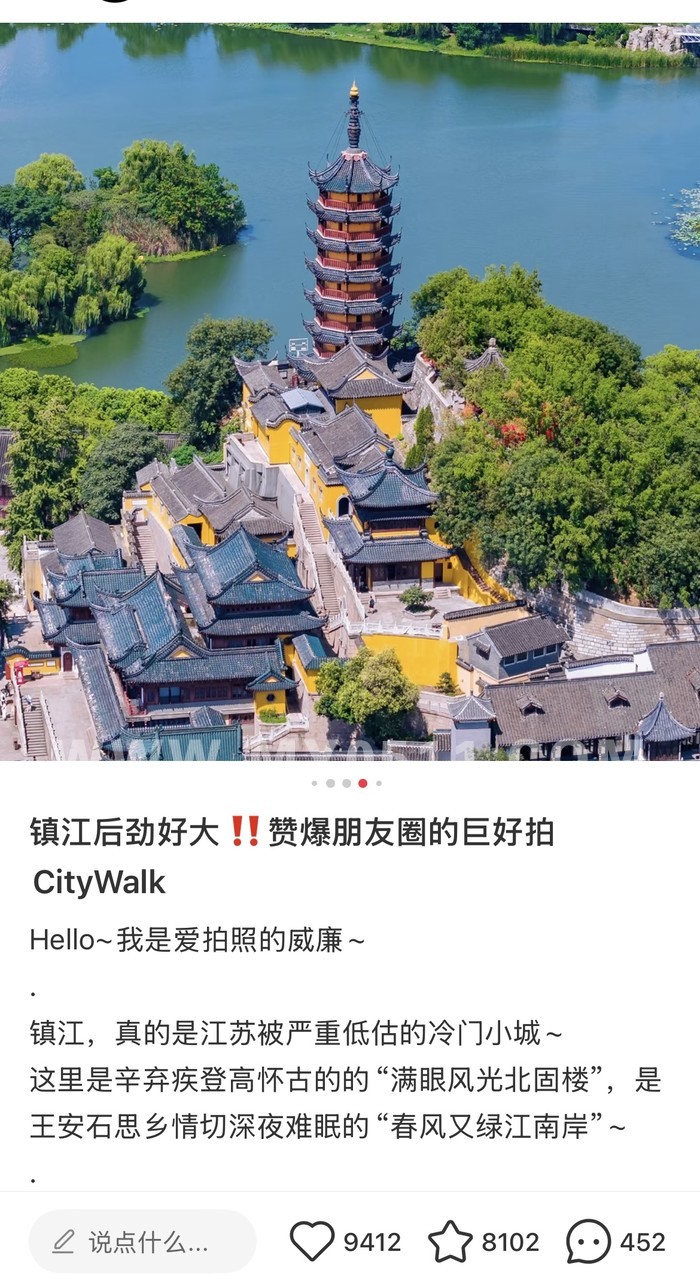Open the comment box "说点什么..."
The image size is (700, 1279).
(x=142, y=1242)
